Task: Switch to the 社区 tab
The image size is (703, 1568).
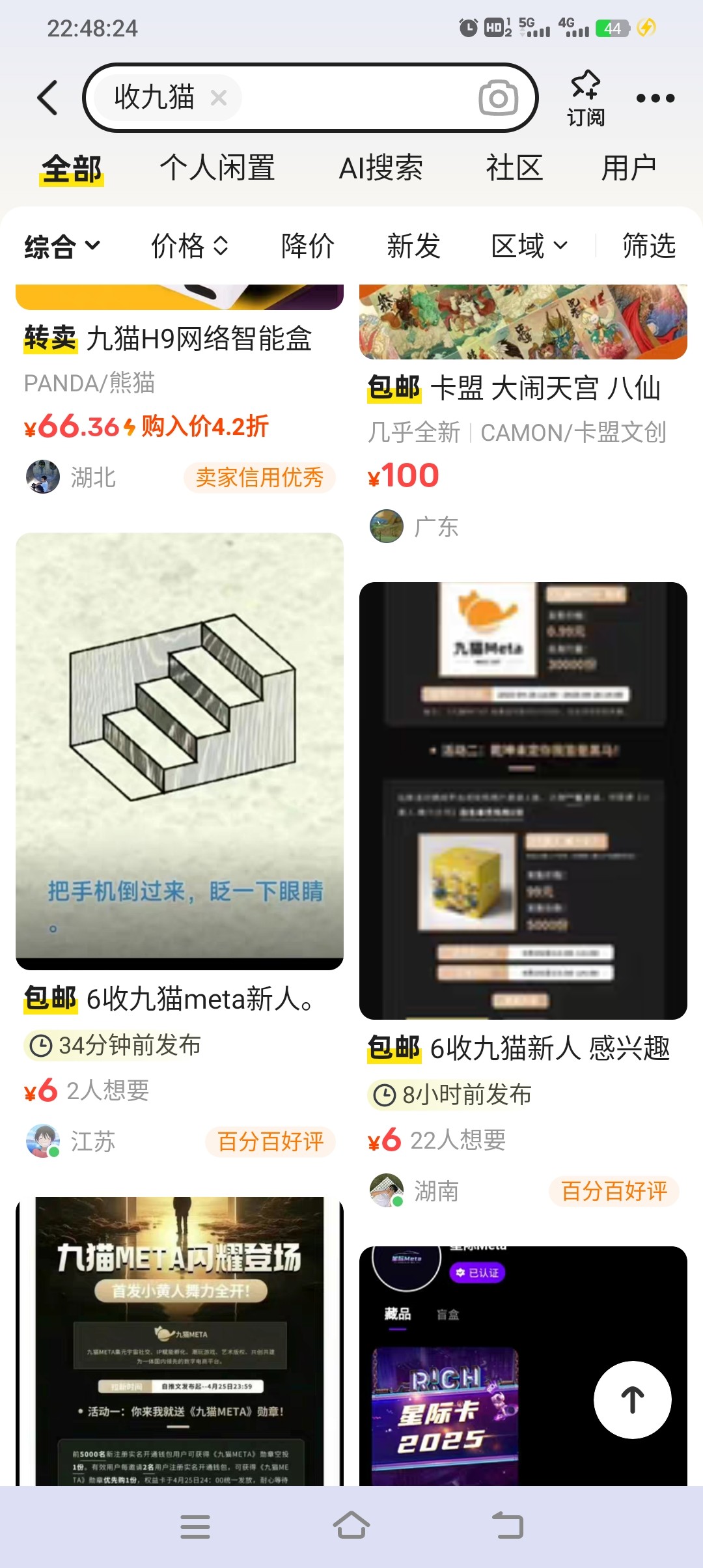Action: point(514,168)
